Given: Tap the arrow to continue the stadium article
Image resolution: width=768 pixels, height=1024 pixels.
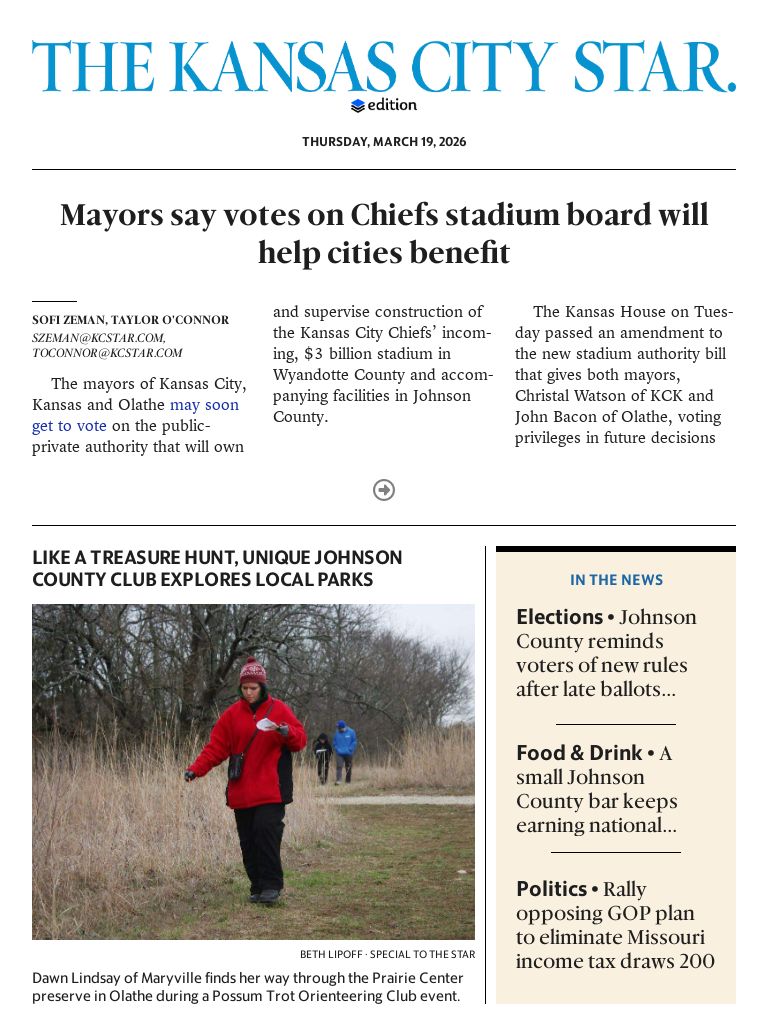Looking at the screenshot, I should click(384, 490).
